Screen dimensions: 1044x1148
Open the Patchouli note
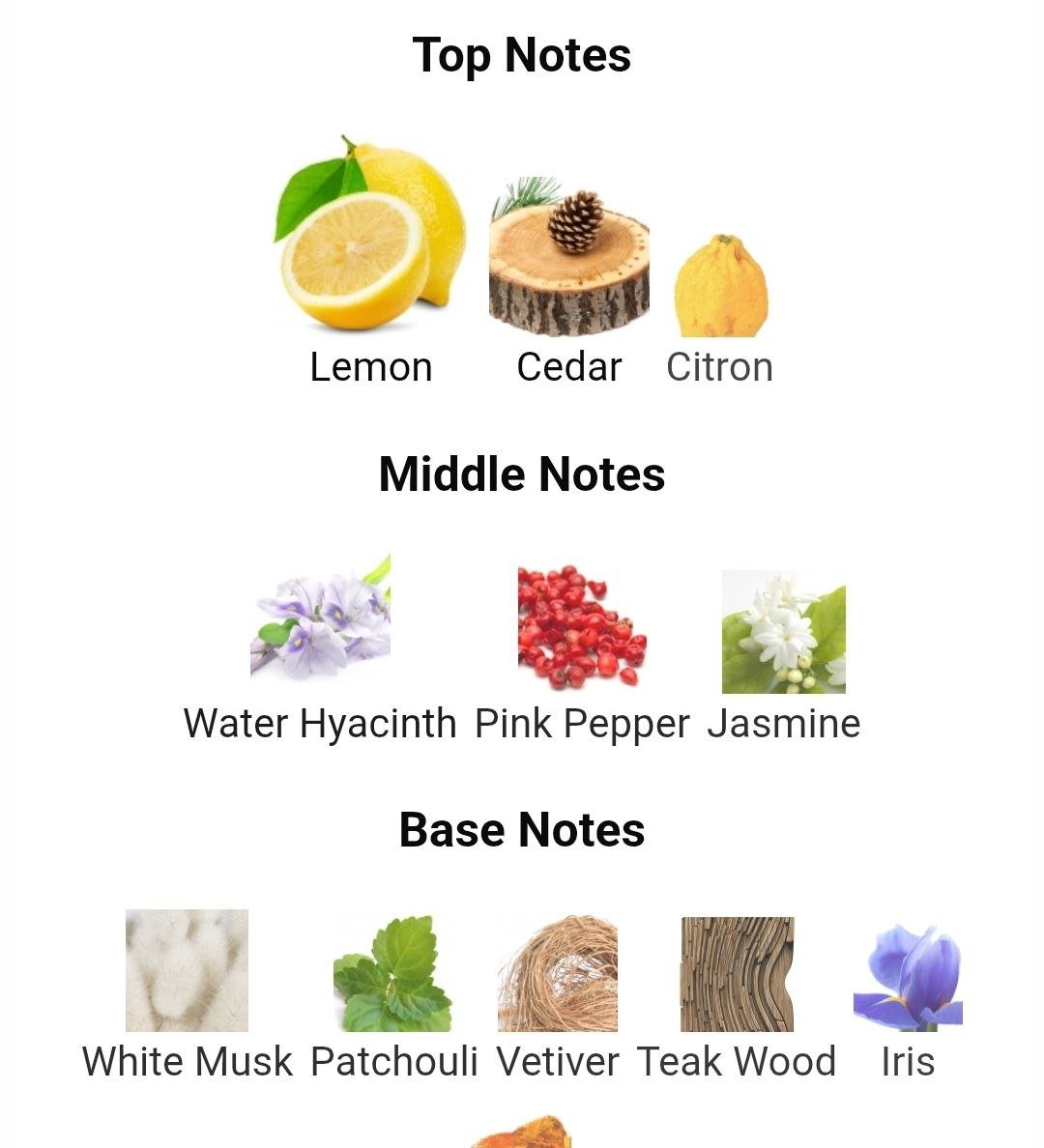coord(393,974)
